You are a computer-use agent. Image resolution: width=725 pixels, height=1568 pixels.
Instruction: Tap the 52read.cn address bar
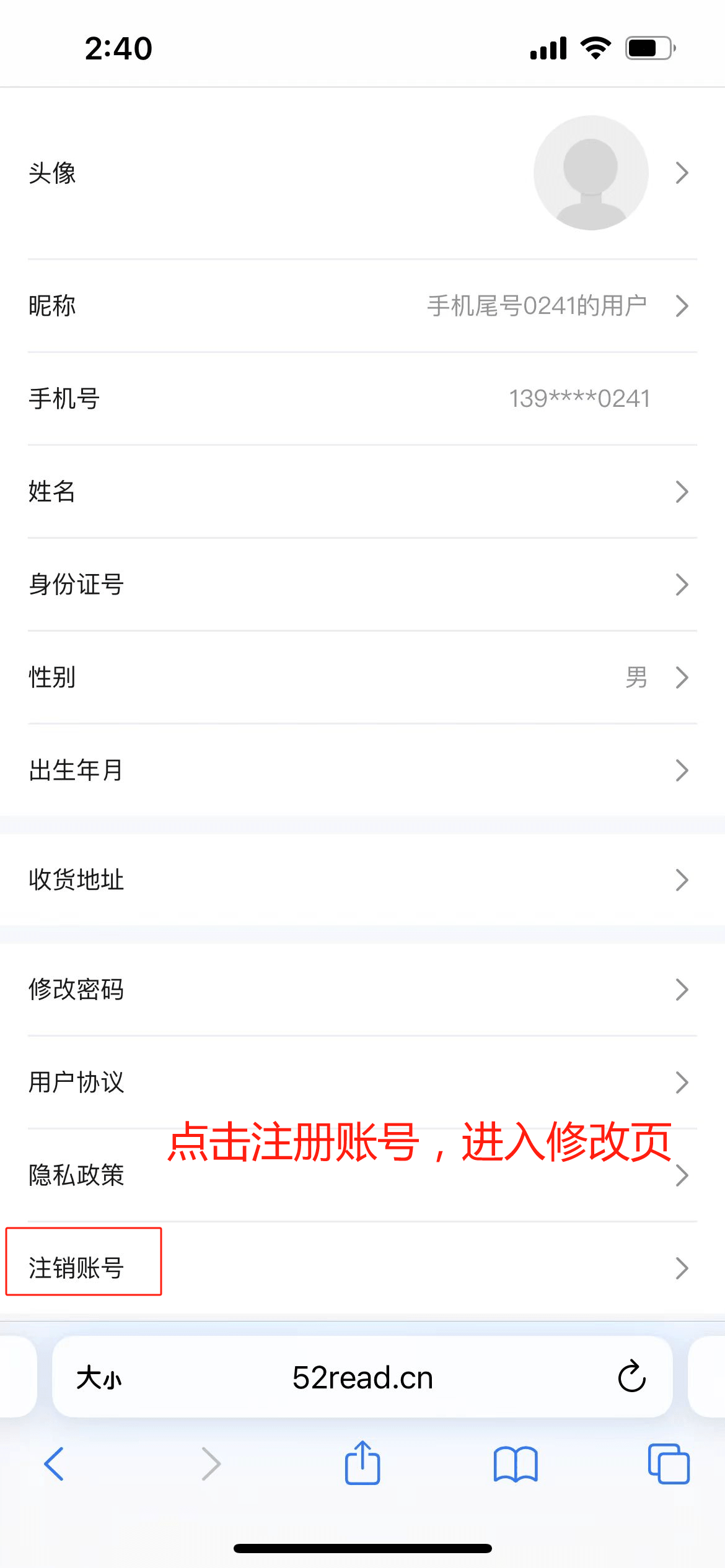[362, 1379]
